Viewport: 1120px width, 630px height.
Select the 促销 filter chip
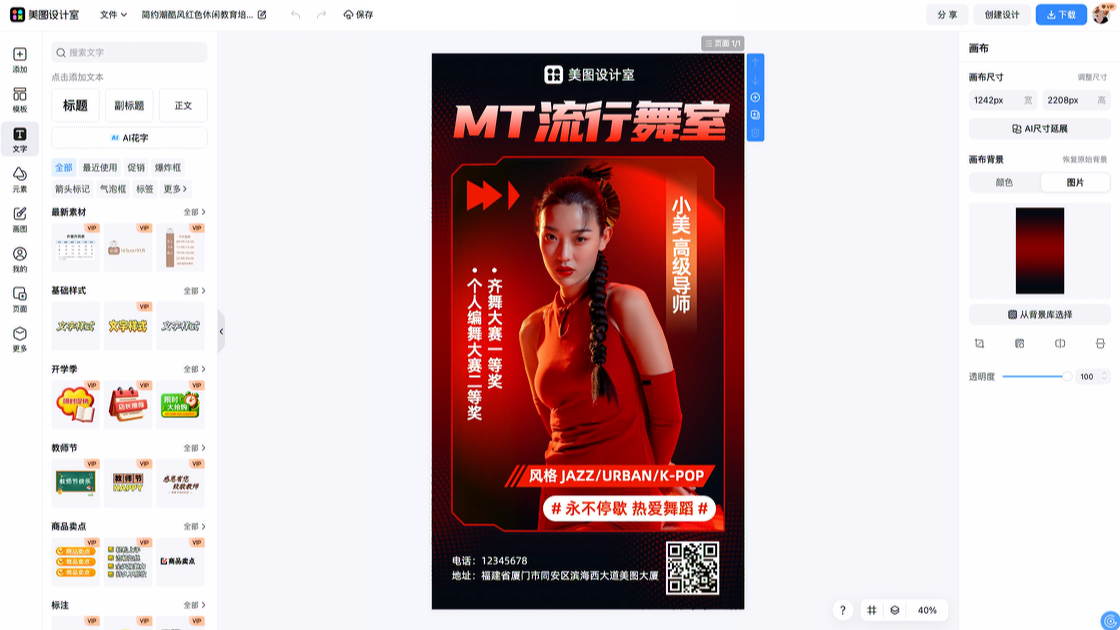(x=136, y=167)
